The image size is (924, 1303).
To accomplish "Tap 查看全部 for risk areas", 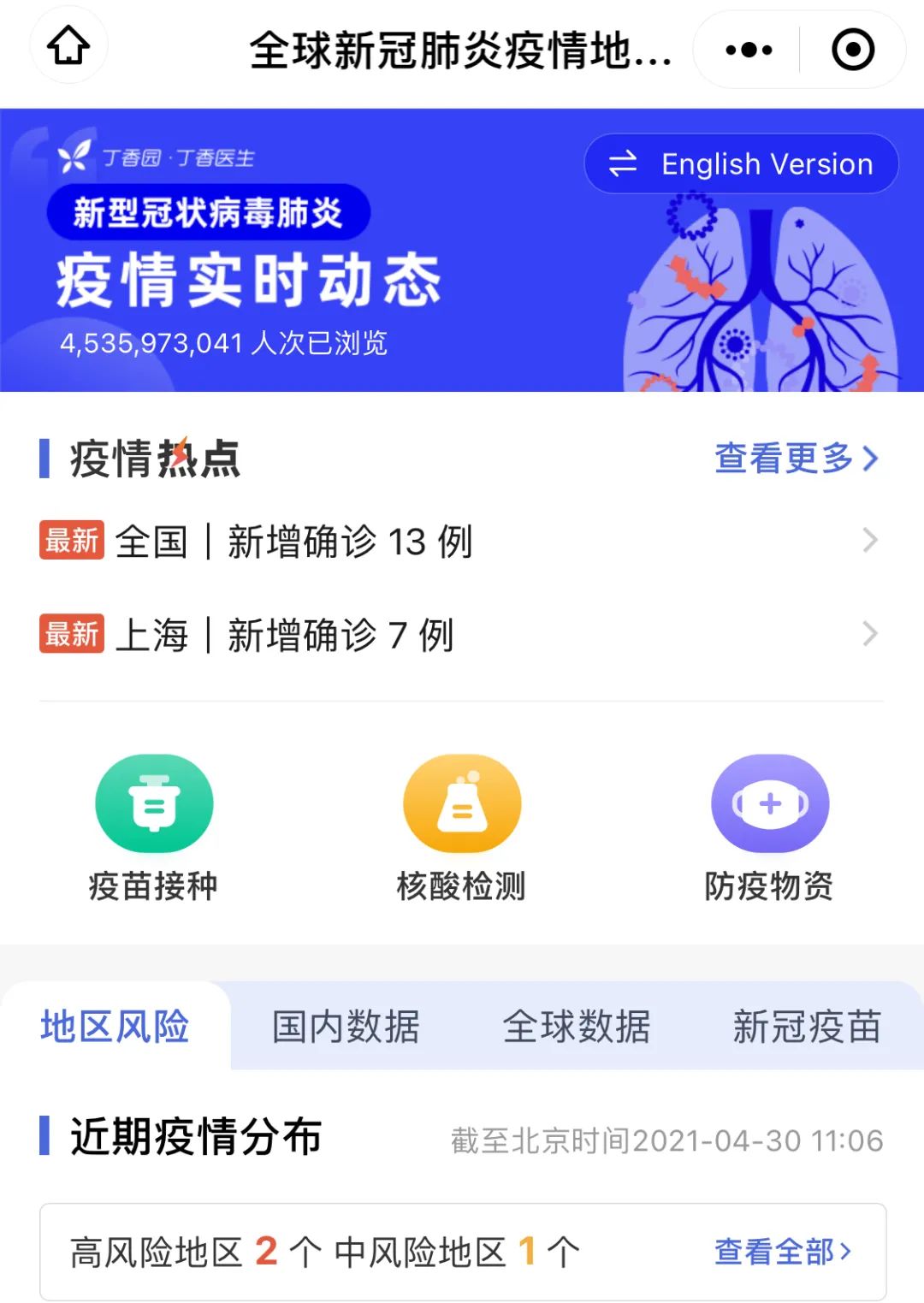I will [x=783, y=1252].
